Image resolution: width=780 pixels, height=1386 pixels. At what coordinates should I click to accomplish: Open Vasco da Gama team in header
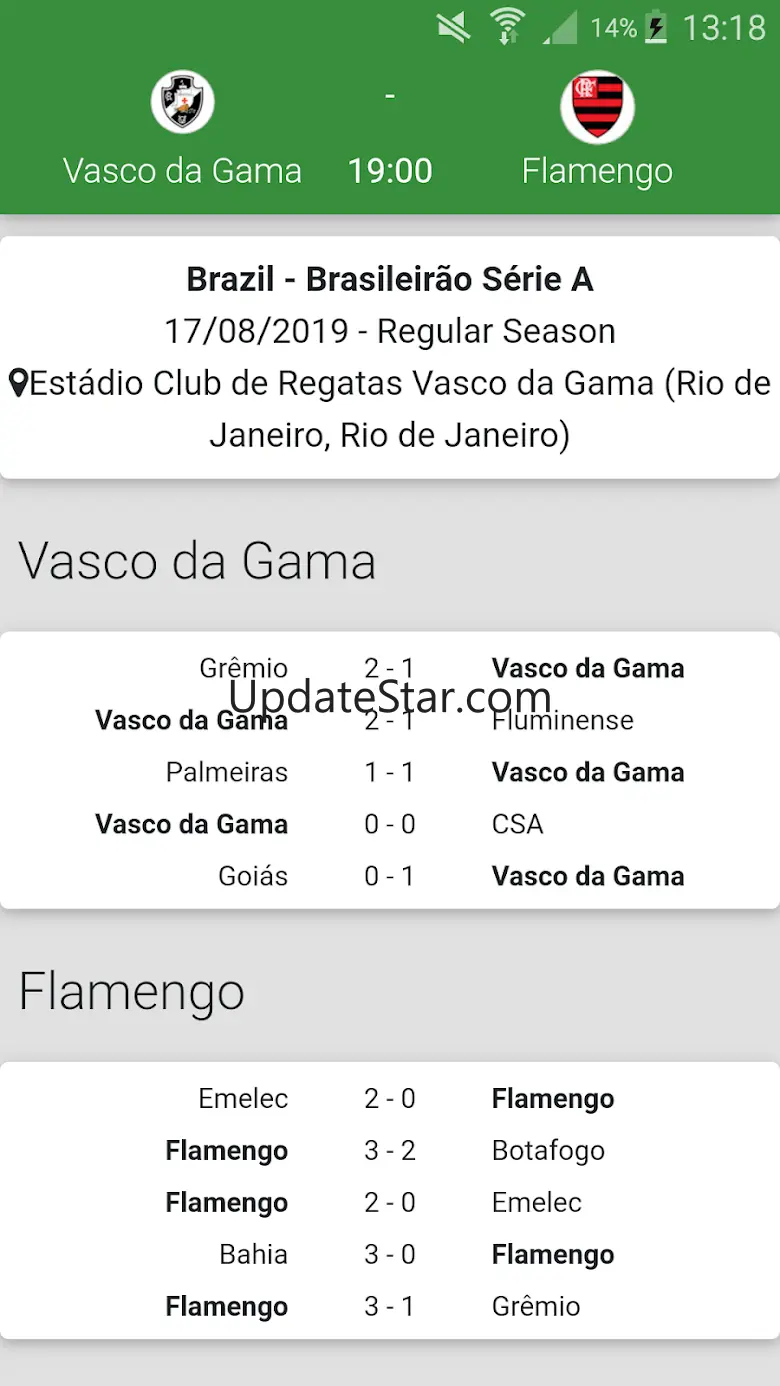[182, 130]
